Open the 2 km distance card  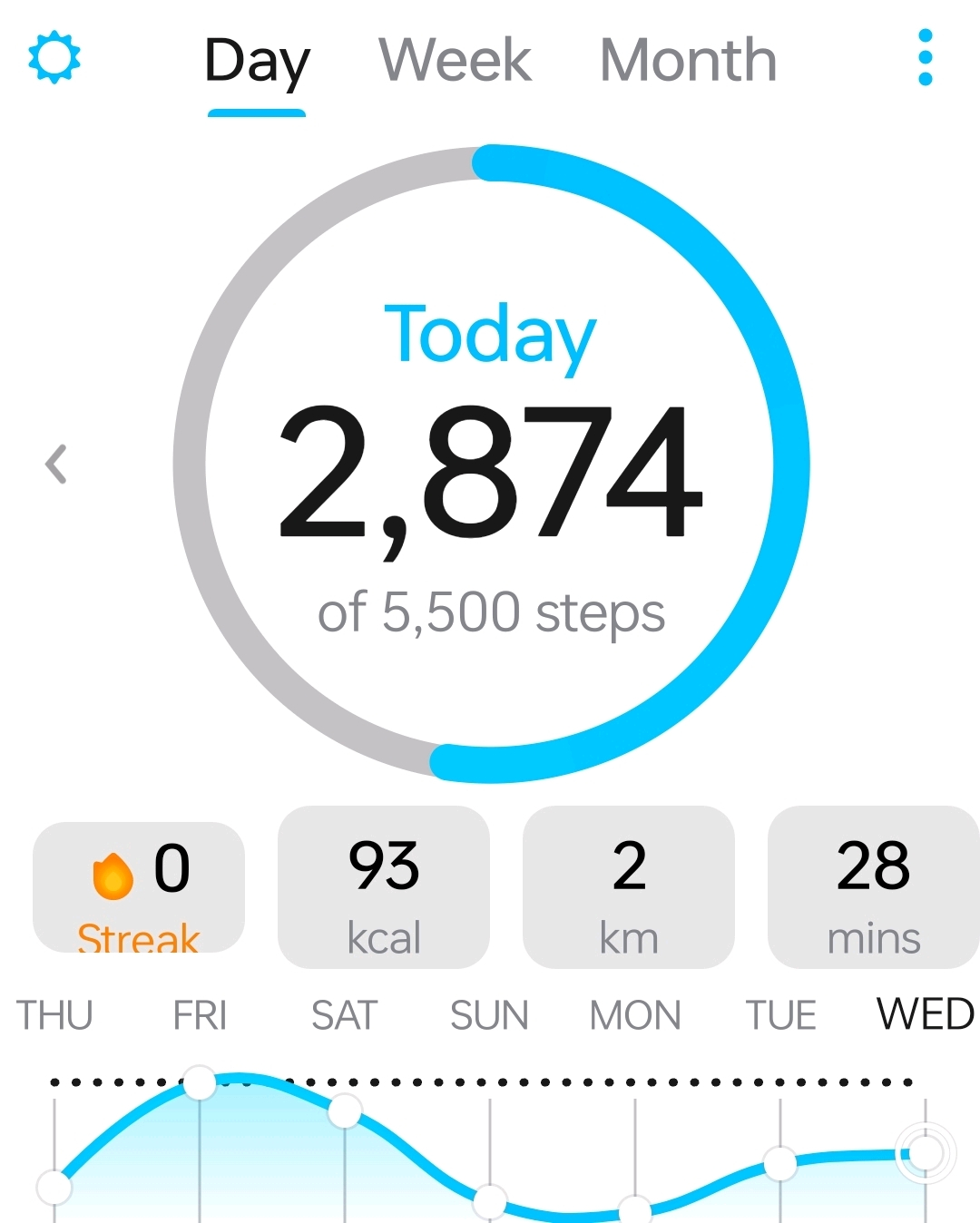(x=629, y=887)
